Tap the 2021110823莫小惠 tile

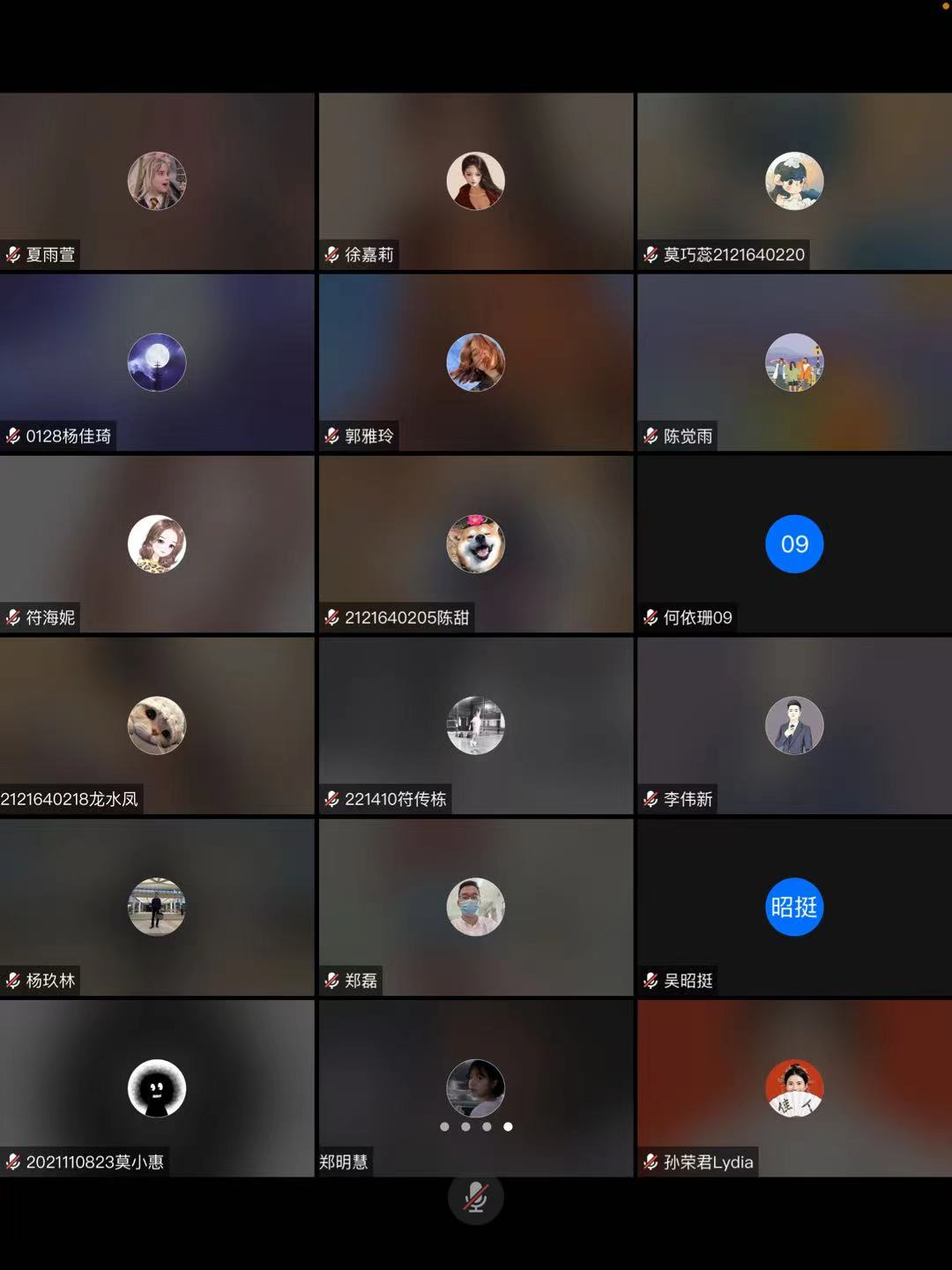coord(157,1088)
